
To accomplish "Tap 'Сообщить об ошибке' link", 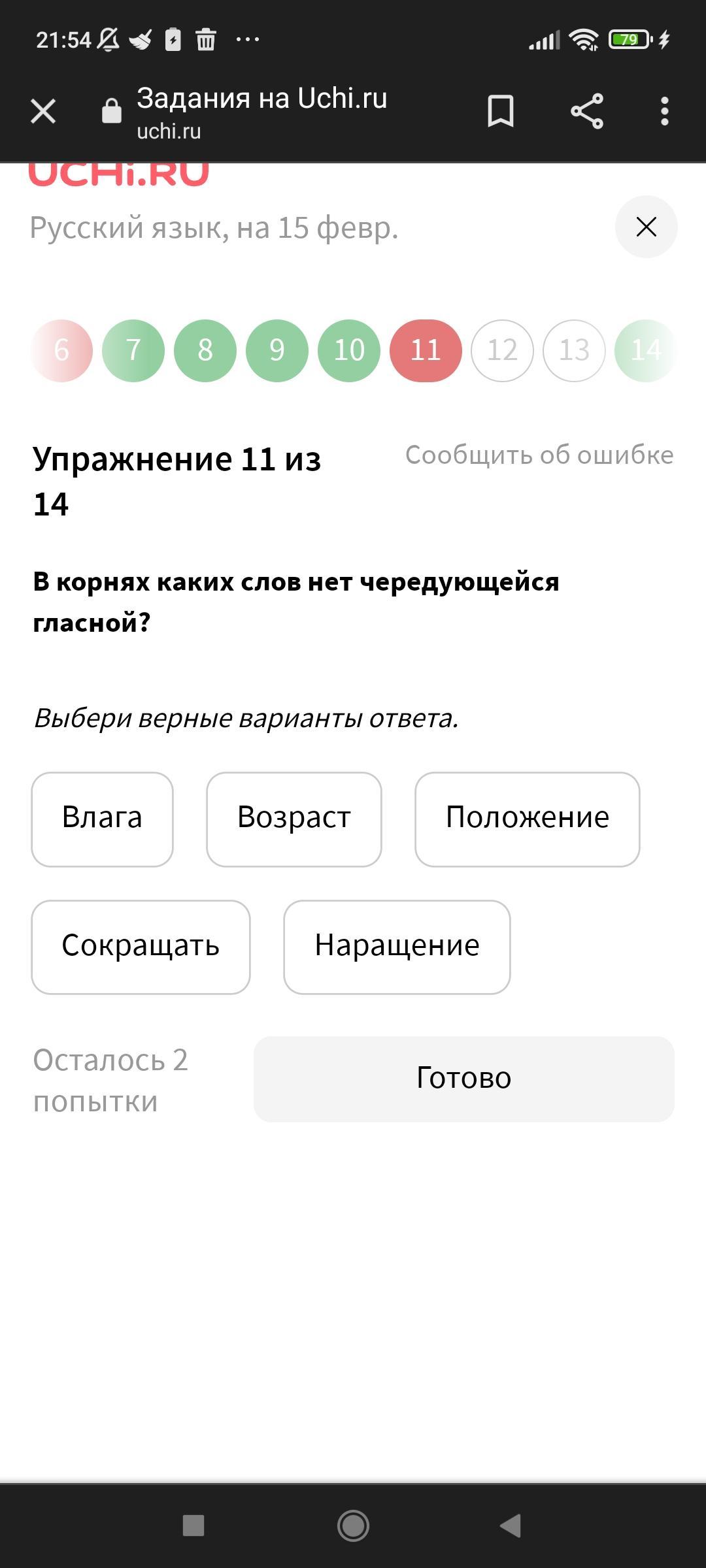I will (x=539, y=455).
